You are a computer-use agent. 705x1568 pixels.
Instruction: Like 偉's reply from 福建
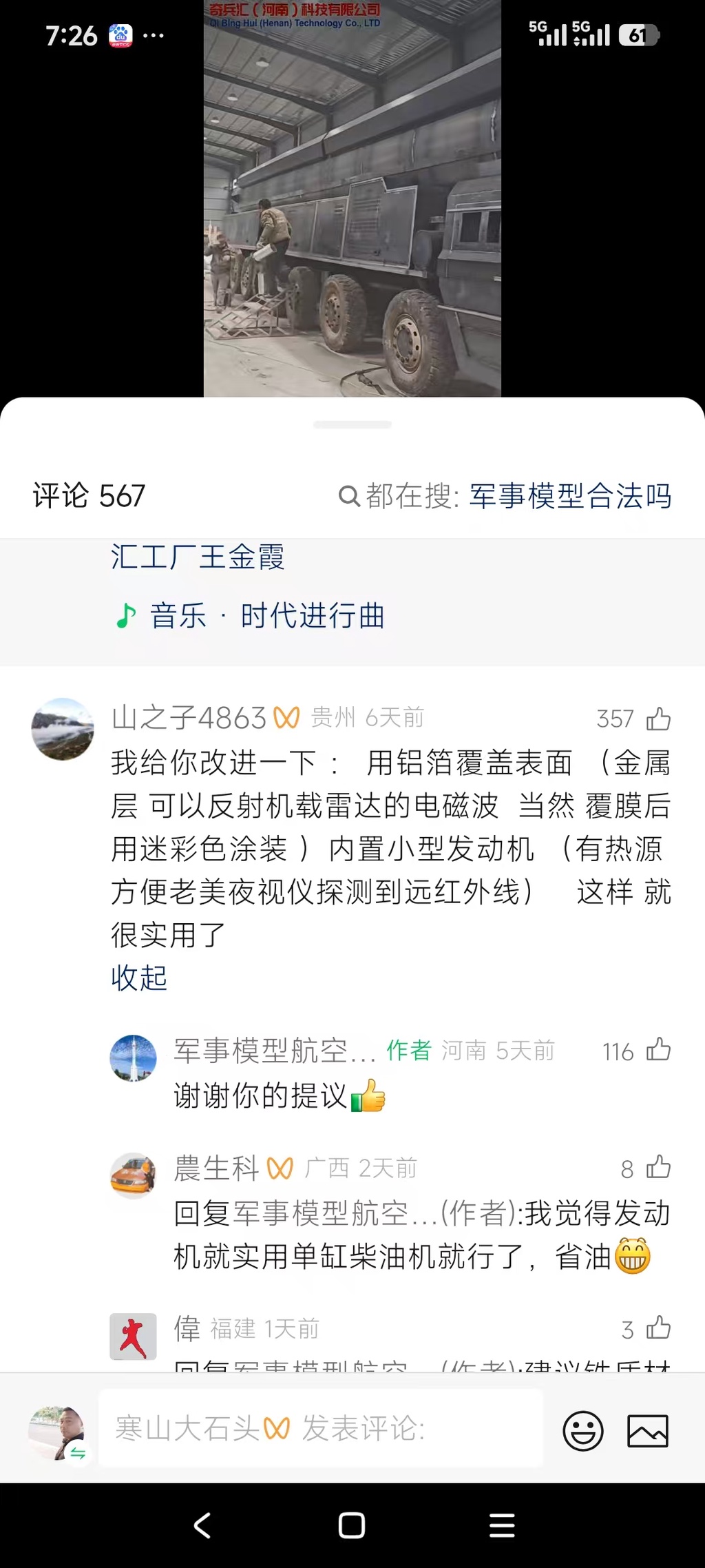coord(657,1328)
